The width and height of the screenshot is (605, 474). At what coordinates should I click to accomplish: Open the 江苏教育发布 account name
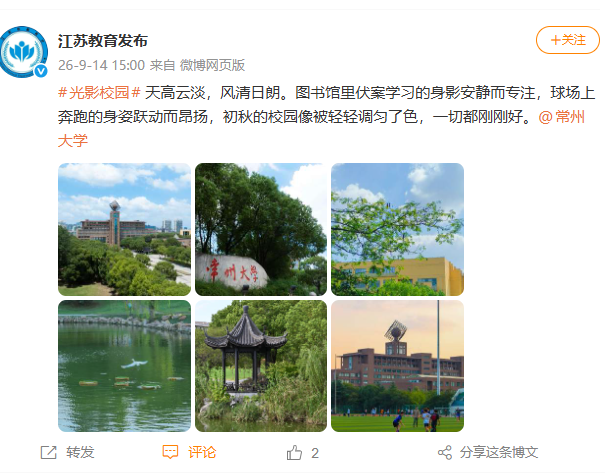coord(103,41)
